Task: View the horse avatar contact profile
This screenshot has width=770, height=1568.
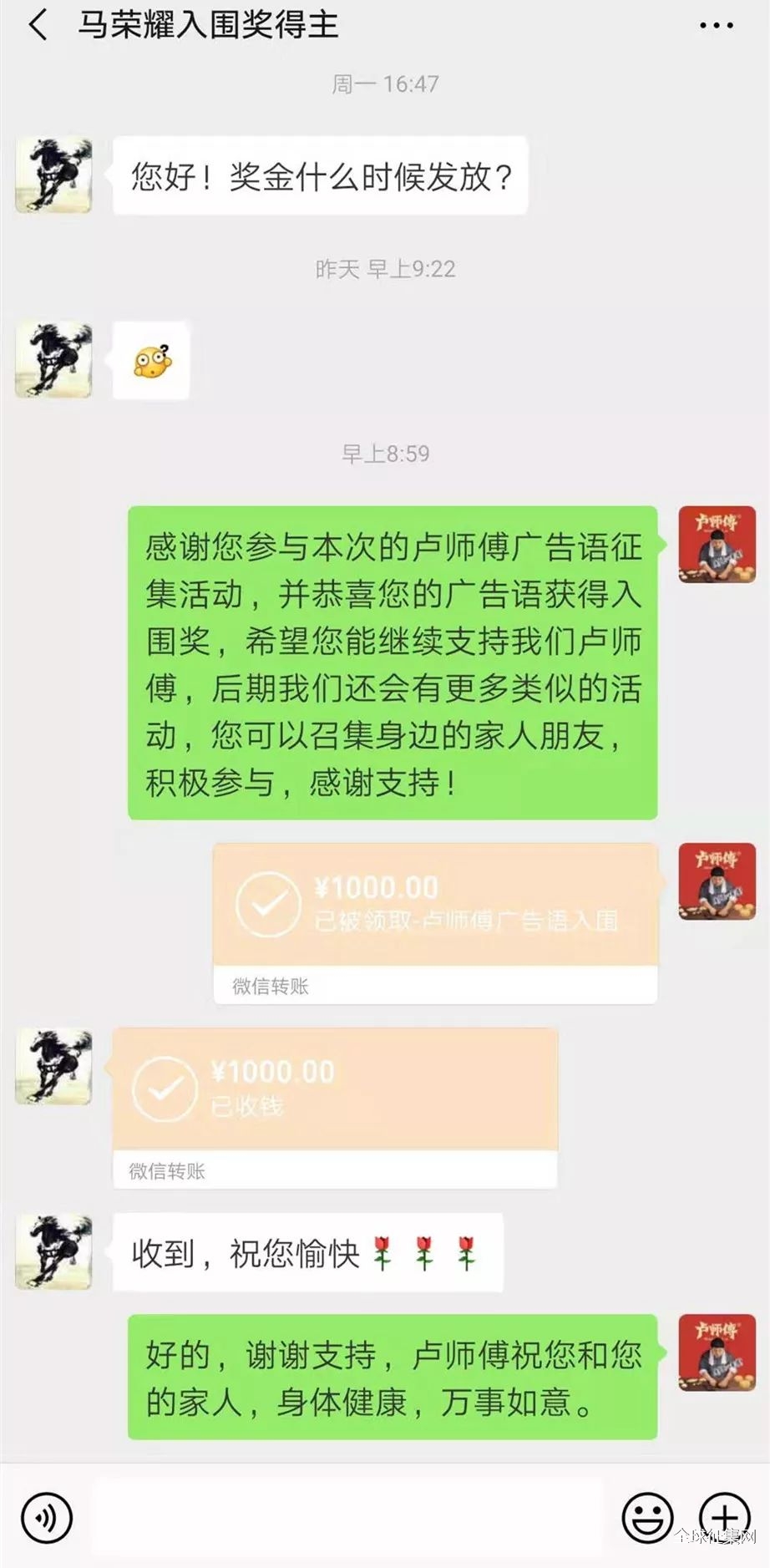Action: coord(53,175)
